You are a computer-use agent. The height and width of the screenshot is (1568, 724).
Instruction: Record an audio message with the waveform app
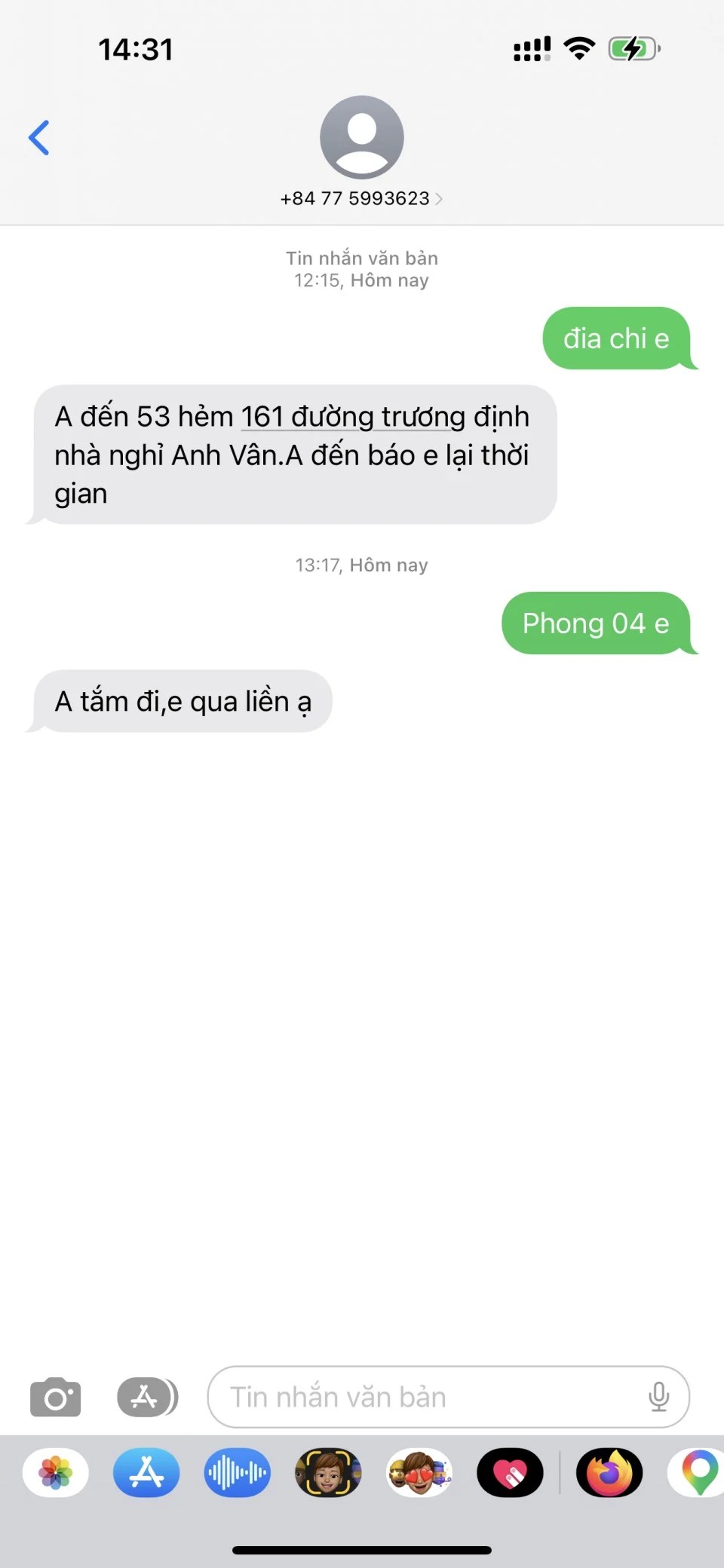tap(237, 1472)
